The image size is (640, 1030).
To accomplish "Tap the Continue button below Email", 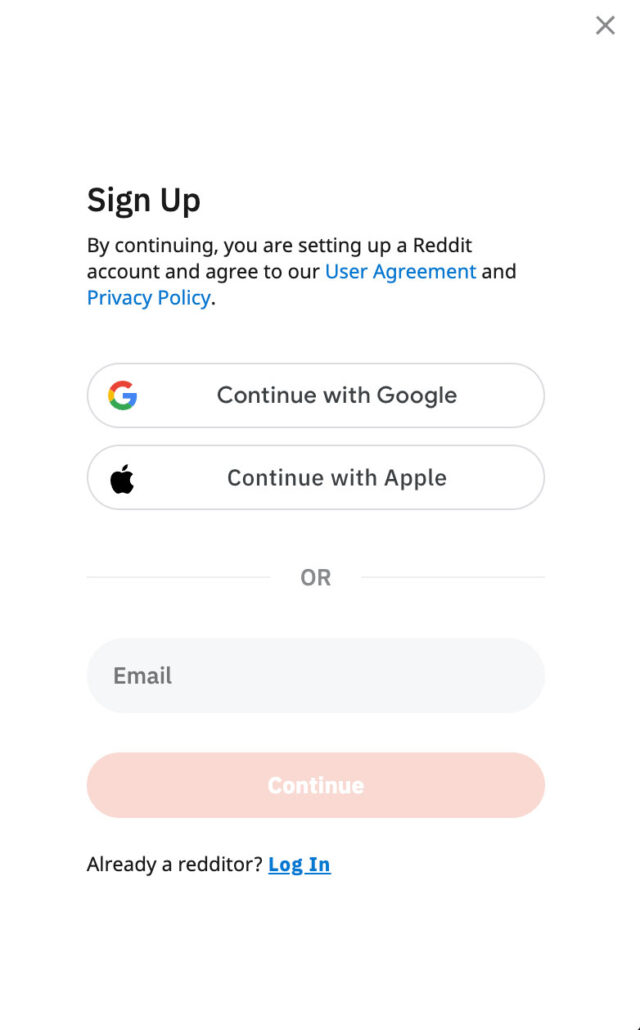I will click(316, 786).
